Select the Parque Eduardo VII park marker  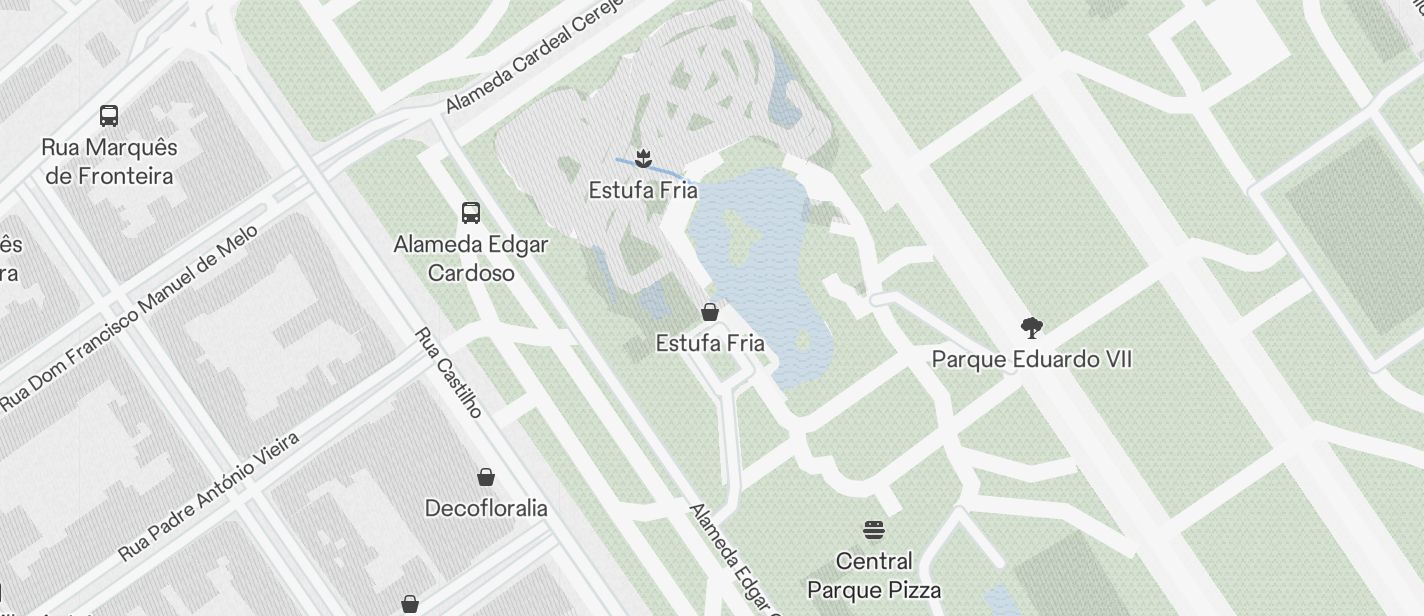pyautogui.click(x=1032, y=327)
